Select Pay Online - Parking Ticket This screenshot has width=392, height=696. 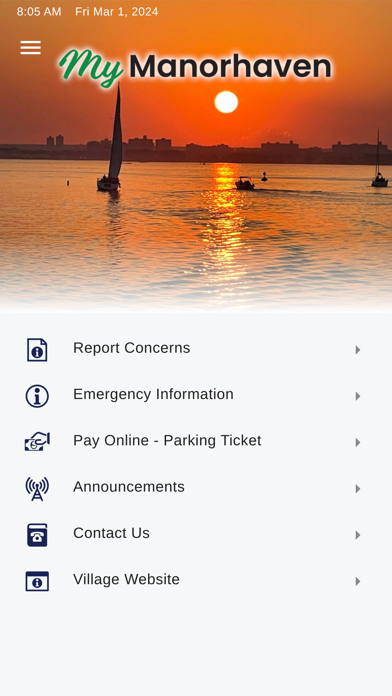tap(196, 442)
